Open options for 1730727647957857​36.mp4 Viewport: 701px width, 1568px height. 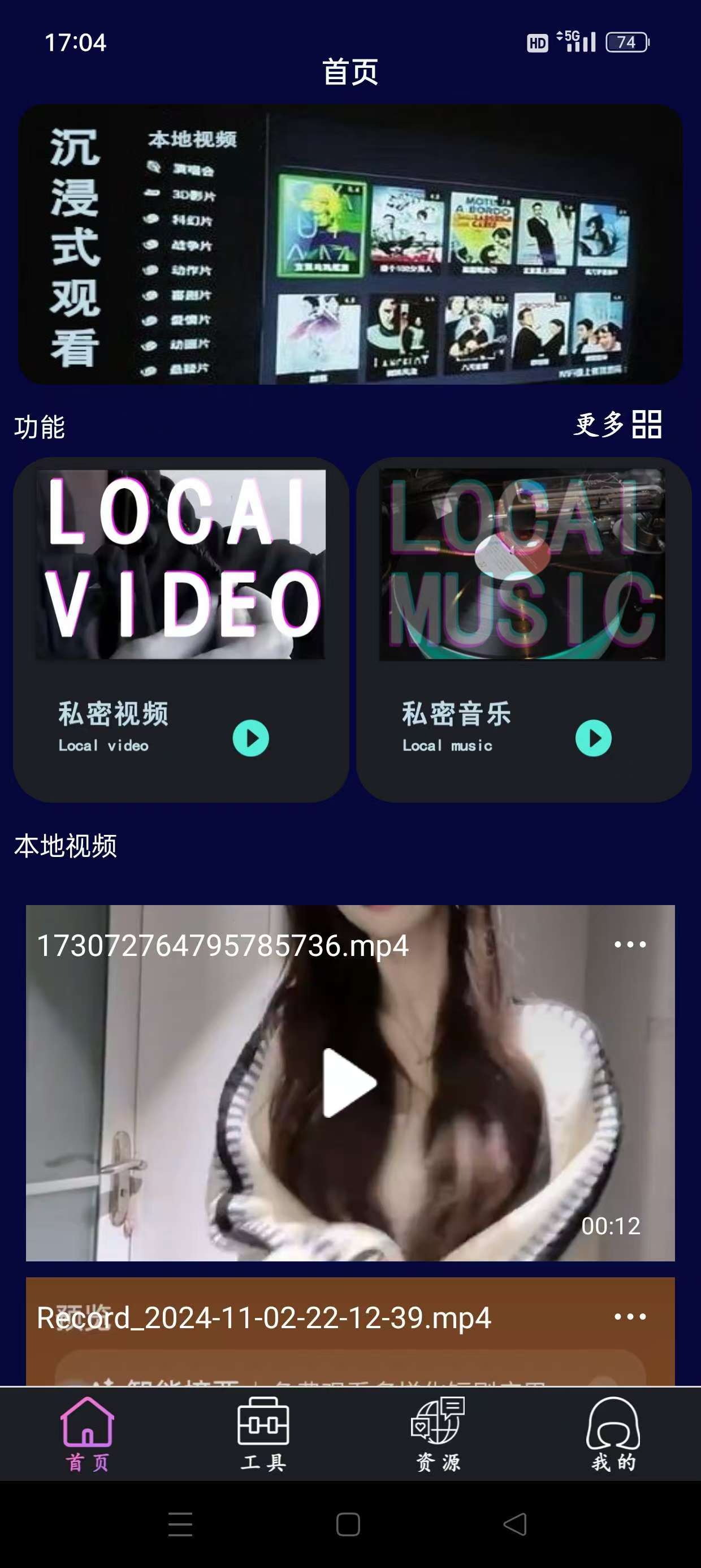pos(630,945)
